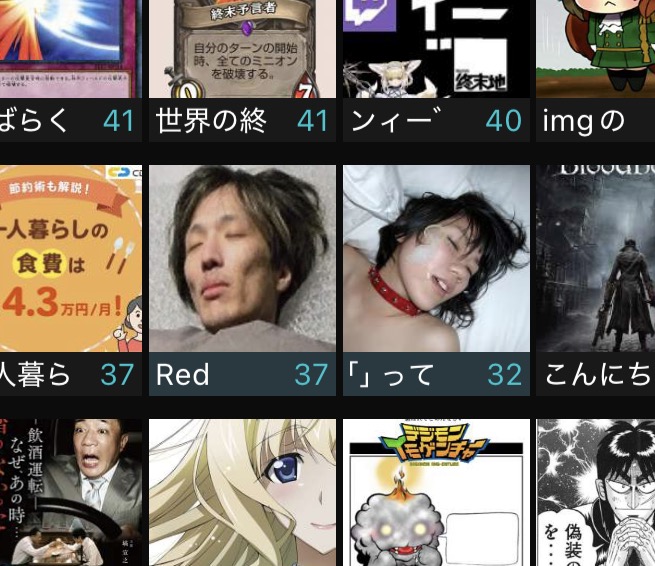Open the imgの thread

coord(596,60)
